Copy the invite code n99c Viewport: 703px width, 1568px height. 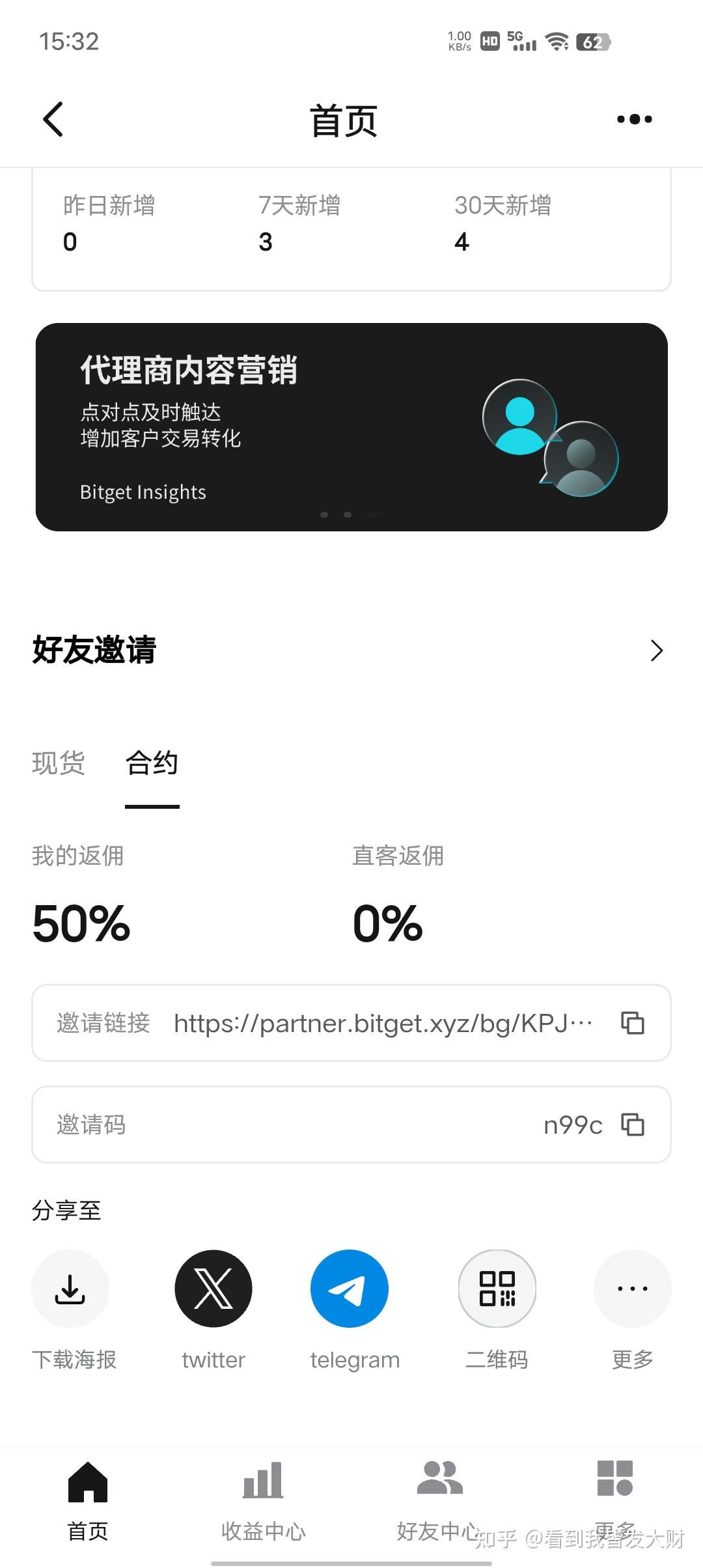coord(633,1125)
